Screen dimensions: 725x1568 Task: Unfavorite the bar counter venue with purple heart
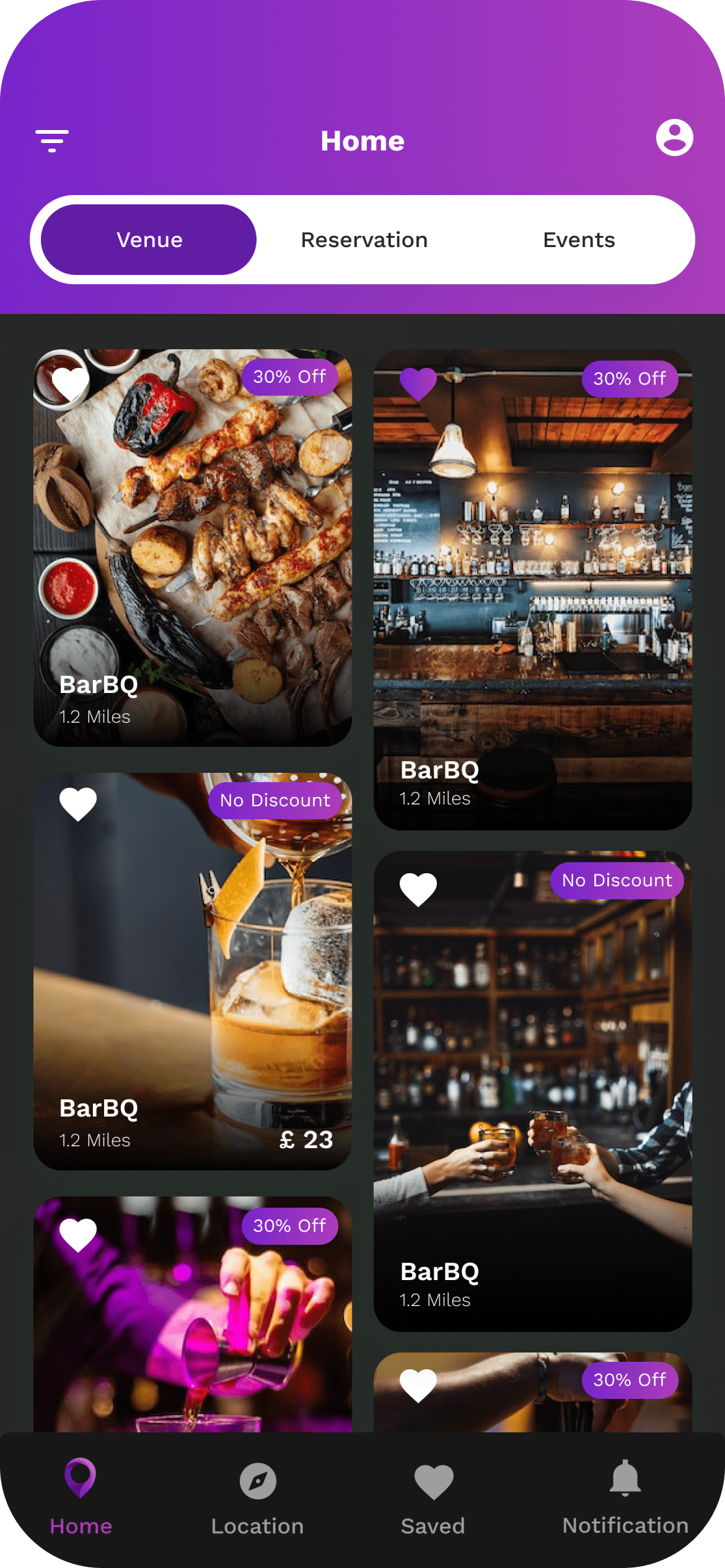pyautogui.click(x=418, y=383)
